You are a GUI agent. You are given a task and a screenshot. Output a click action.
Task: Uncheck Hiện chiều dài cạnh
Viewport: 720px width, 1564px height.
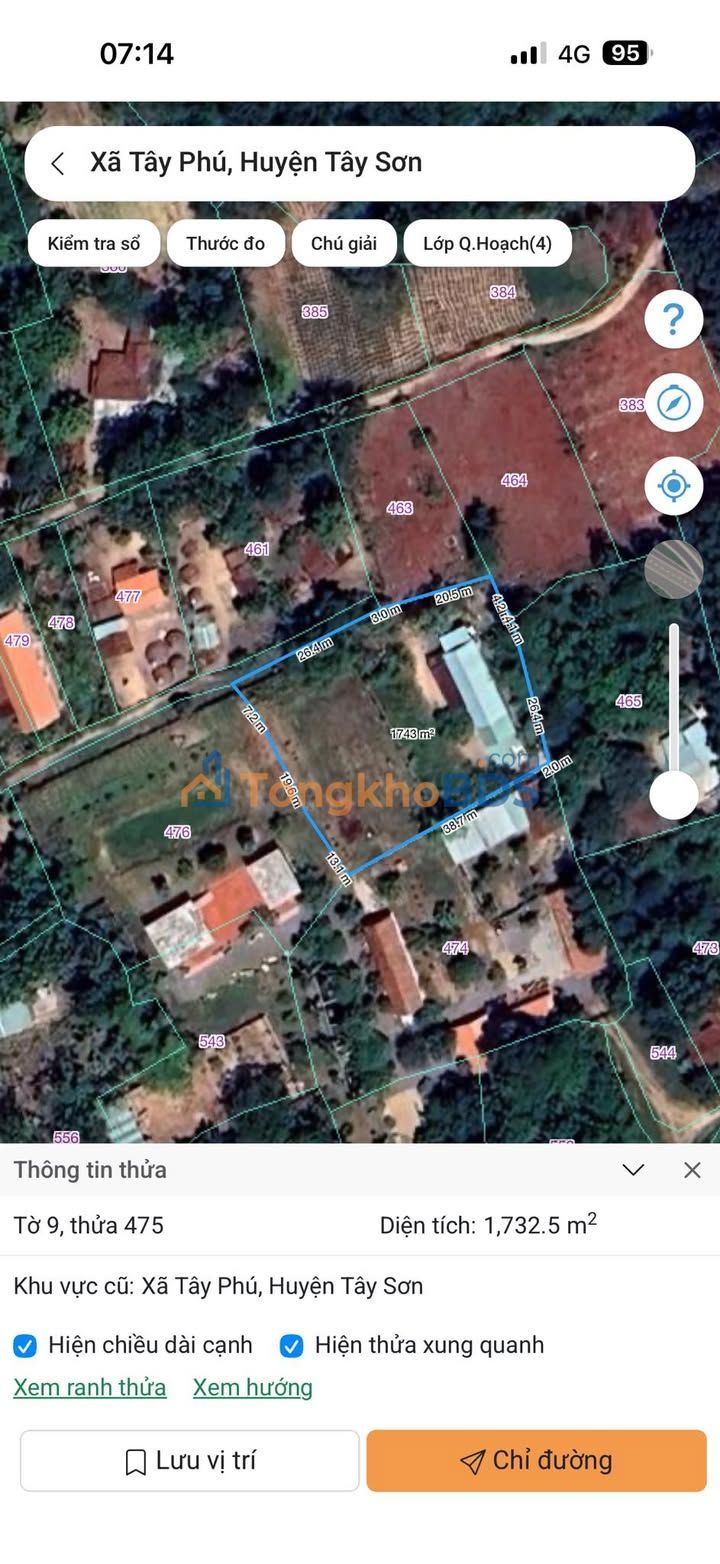coord(25,1346)
